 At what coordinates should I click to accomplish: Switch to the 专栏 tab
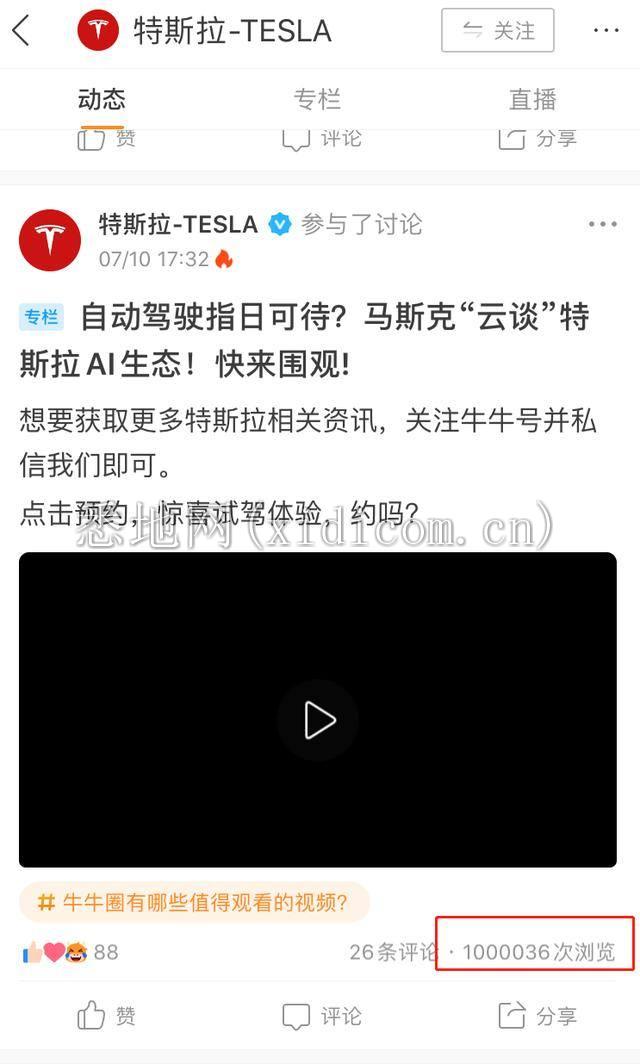point(317,99)
